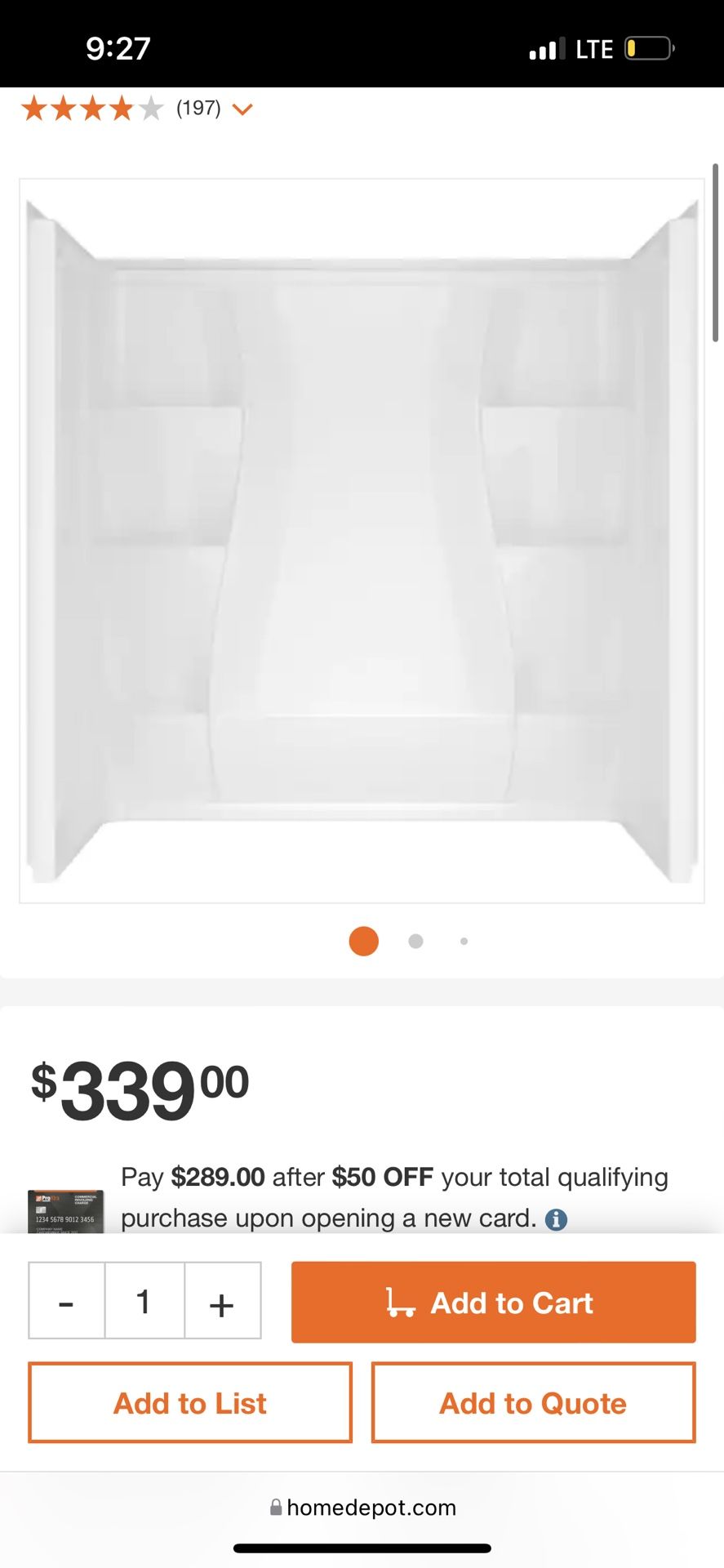Tap the cellular signal bars icon
The image size is (724, 1568).
[547, 47]
